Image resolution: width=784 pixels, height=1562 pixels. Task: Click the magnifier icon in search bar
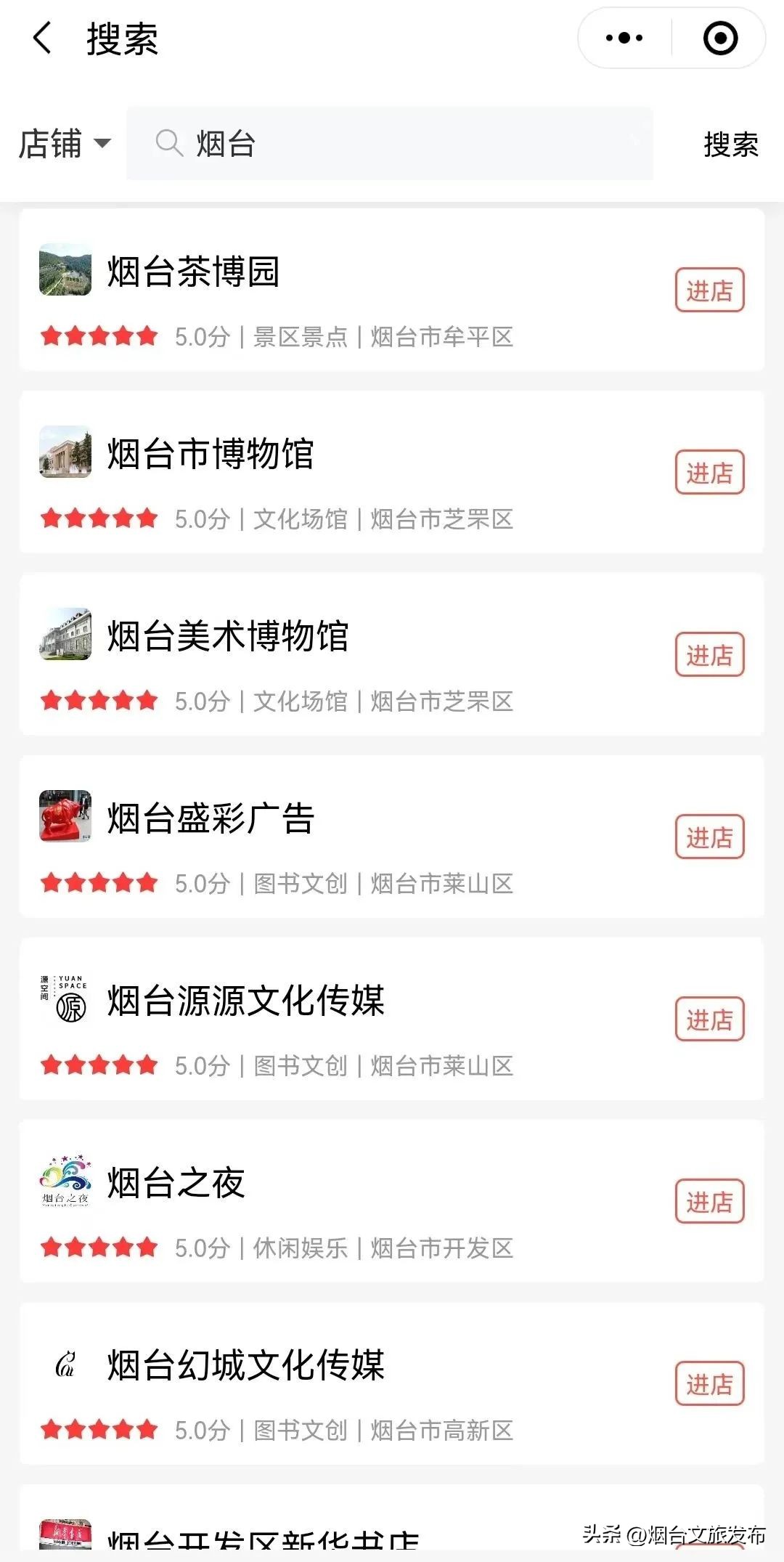(168, 144)
